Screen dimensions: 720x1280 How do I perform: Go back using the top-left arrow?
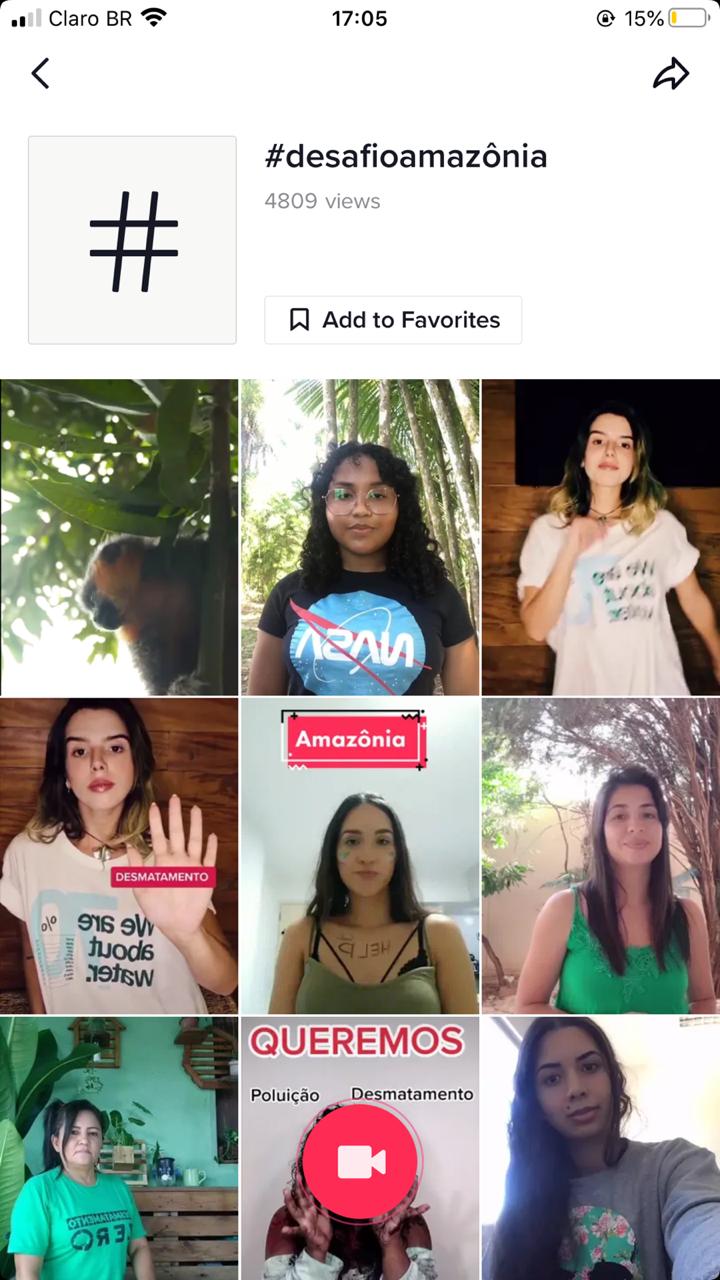40,73
